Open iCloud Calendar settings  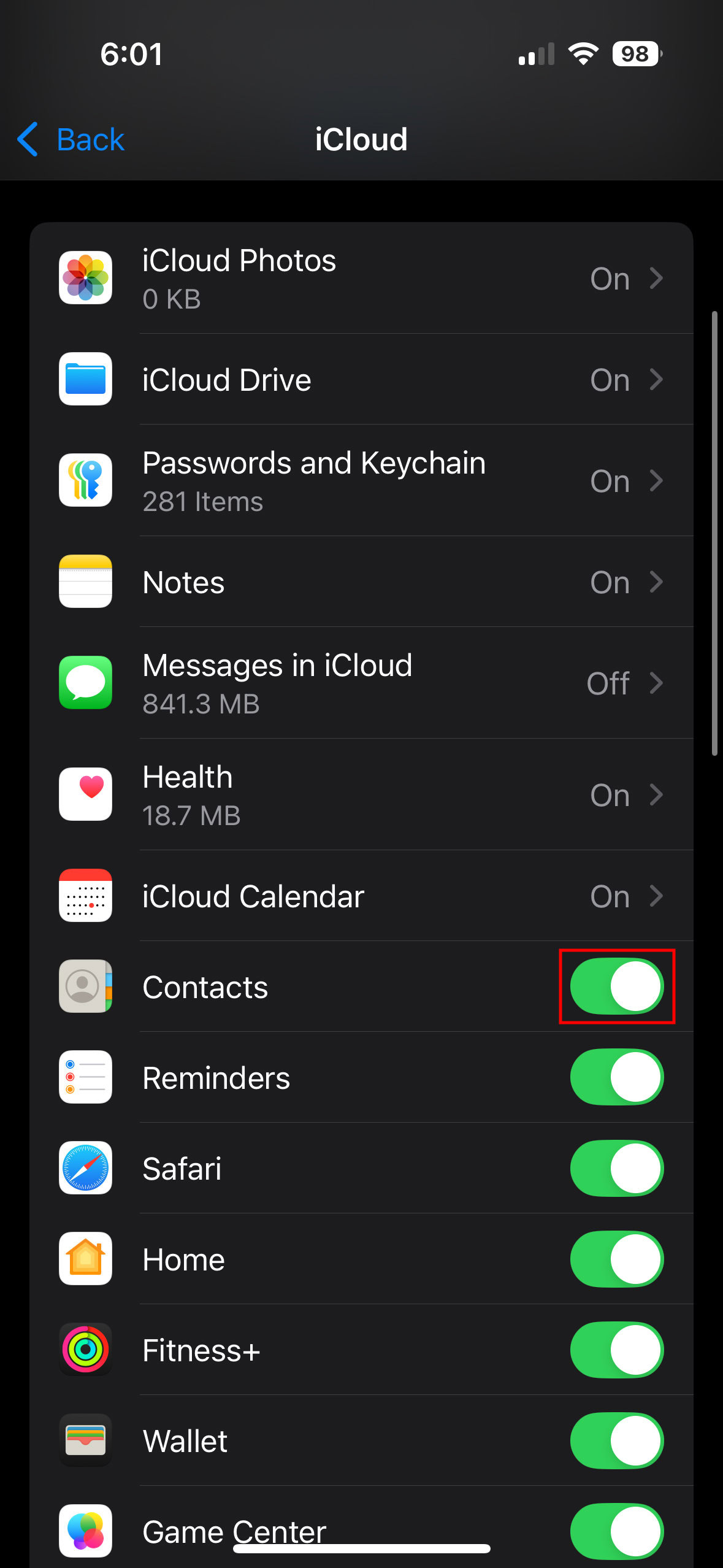361,896
